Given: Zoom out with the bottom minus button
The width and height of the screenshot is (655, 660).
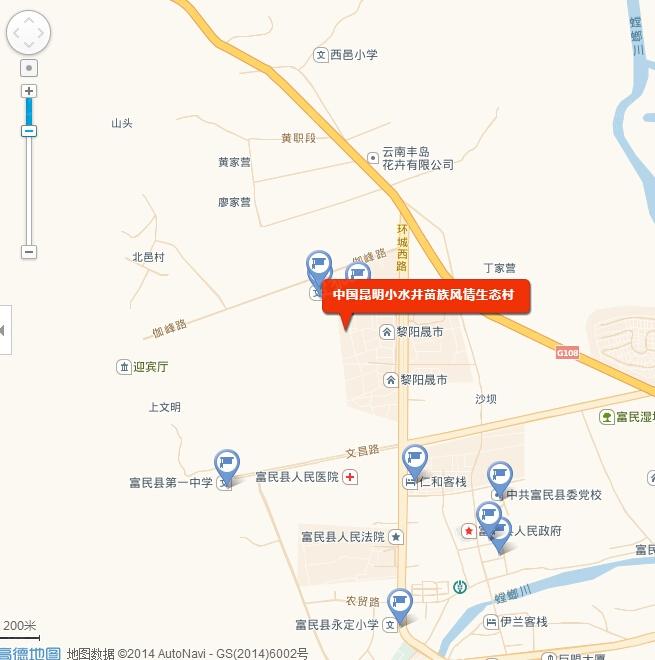Looking at the screenshot, I should click(x=29, y=252).
